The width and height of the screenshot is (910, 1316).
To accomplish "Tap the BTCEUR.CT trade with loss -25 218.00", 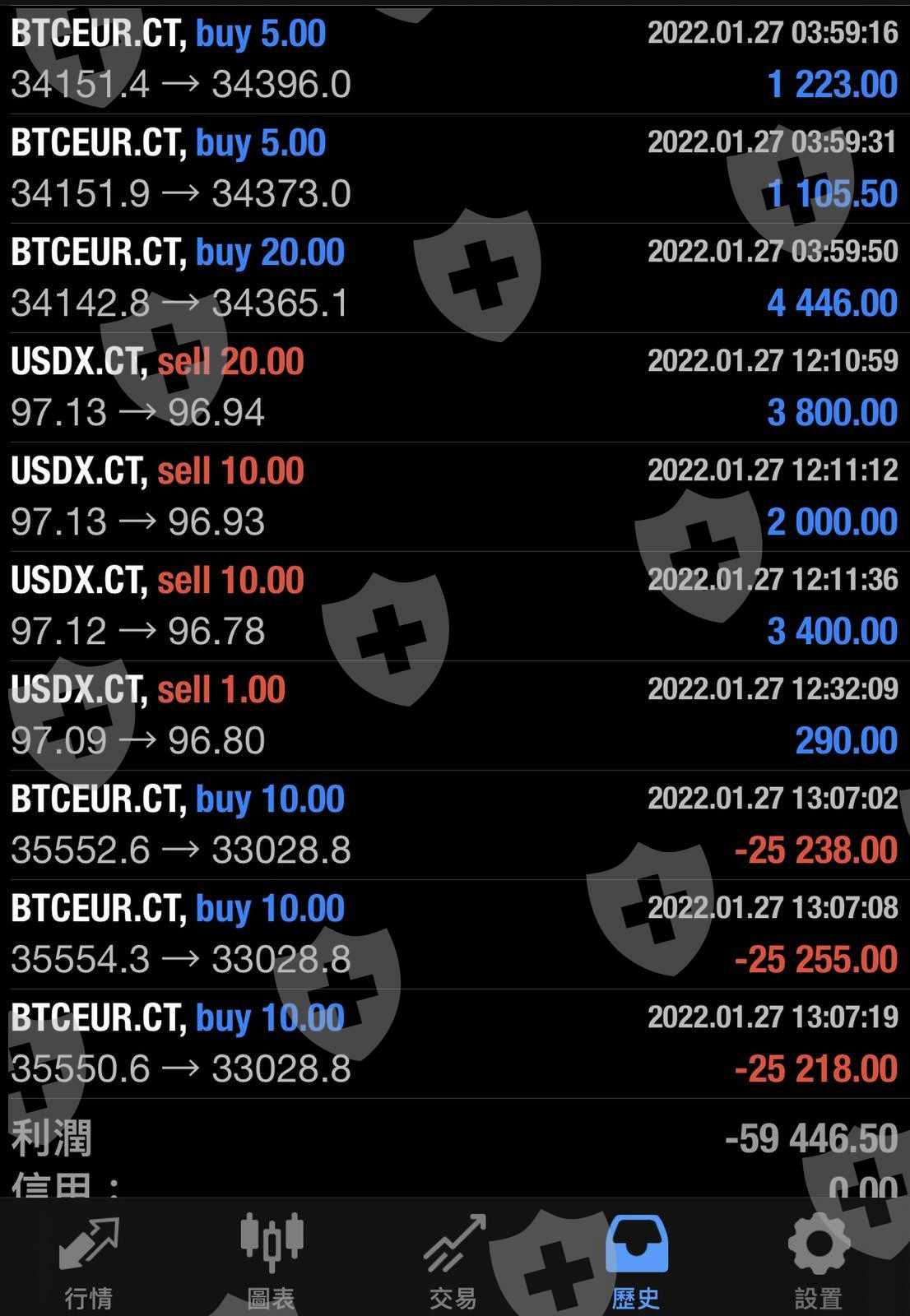I will tap(454, 1044).
